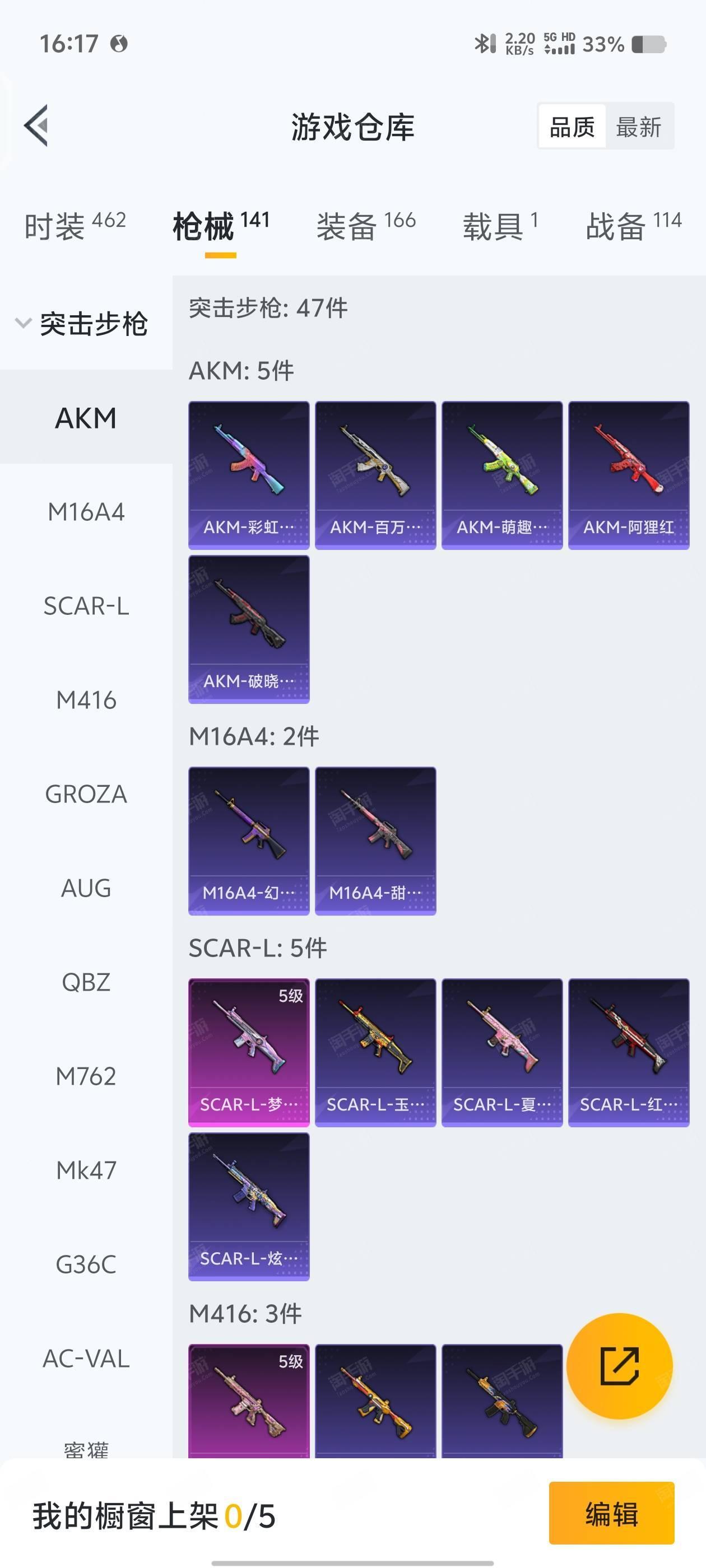View the M16A4-甜 skin tile
This screenshot has height=1568, width=706.
[376, 841]
